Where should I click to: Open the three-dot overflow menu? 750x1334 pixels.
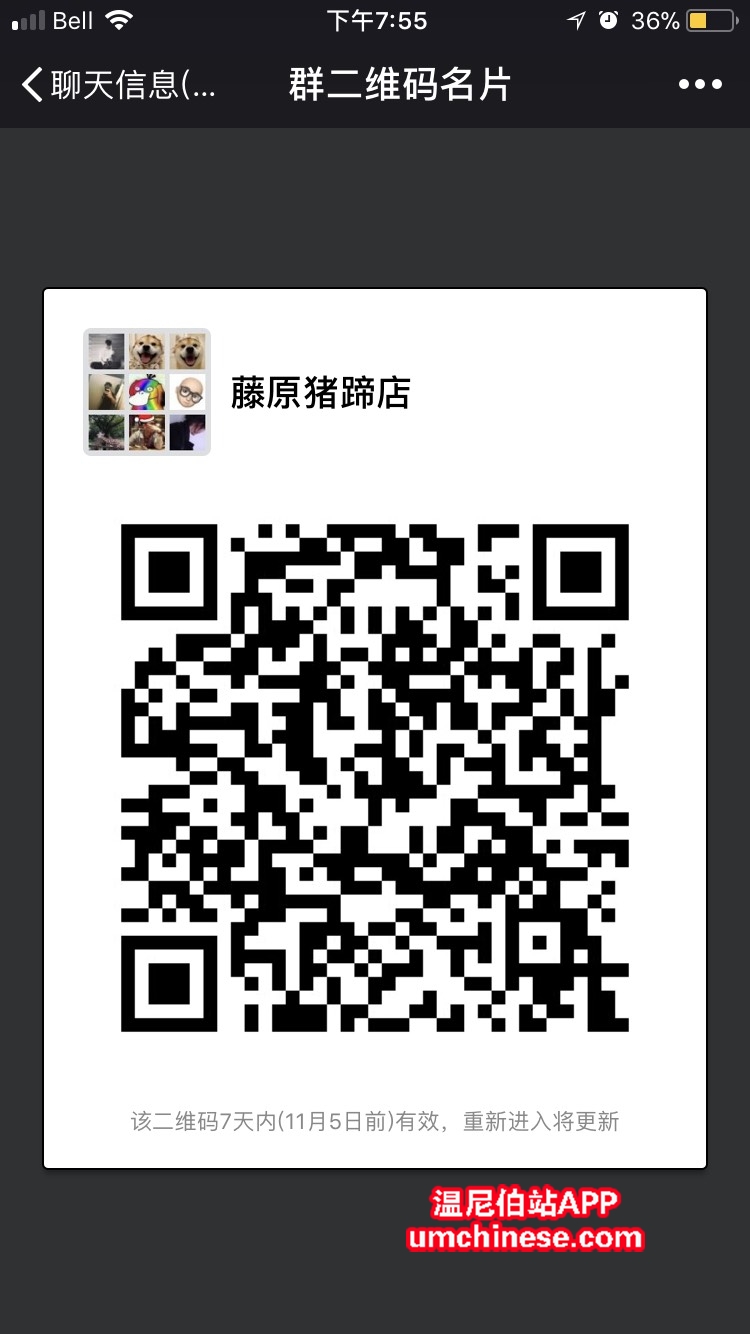[700, 85]
